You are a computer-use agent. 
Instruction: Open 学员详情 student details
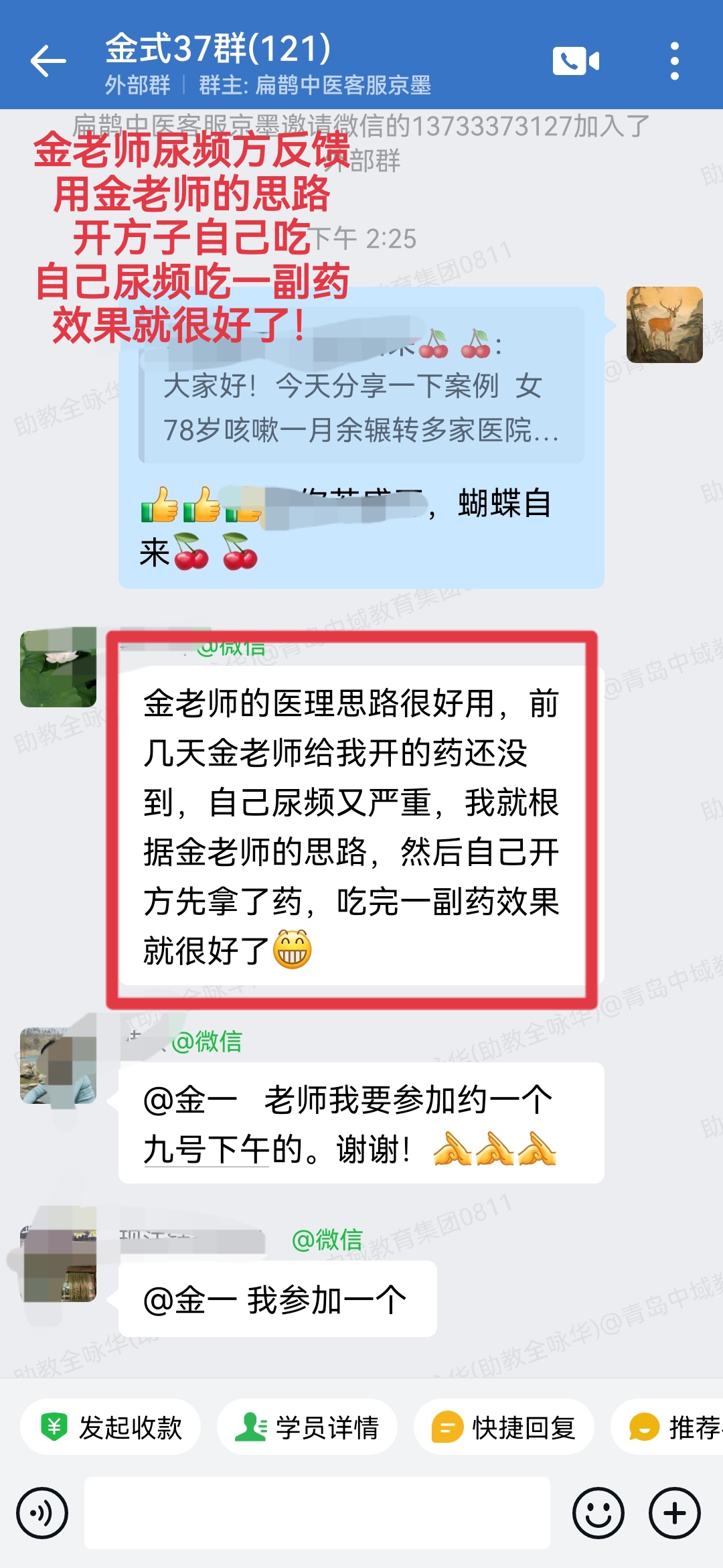pyautogui.click(x=307, y=1427)
